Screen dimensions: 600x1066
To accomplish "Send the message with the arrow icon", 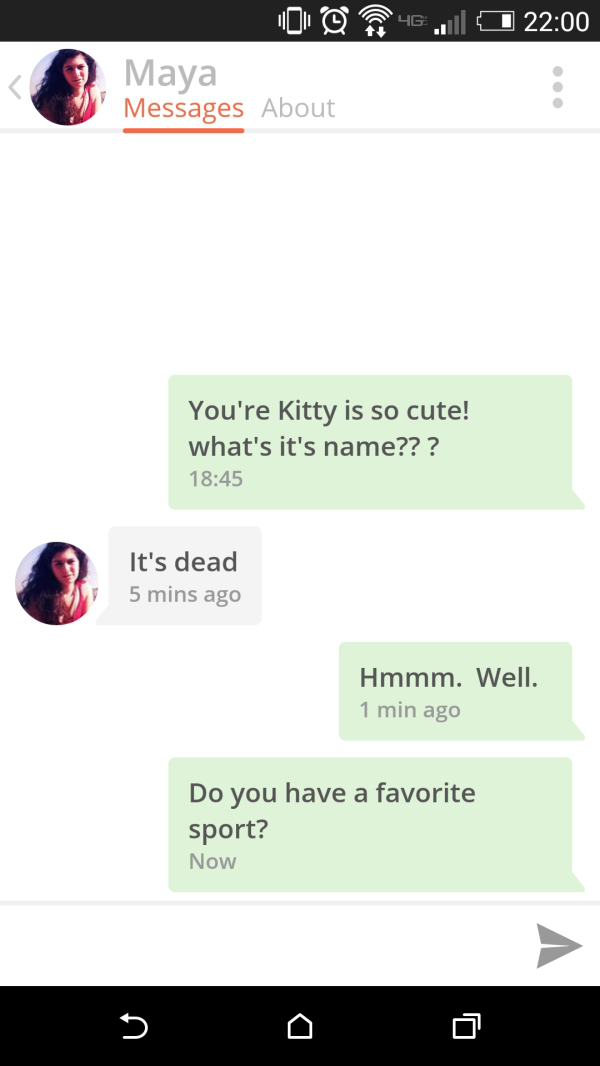I will click(x=558, y=945).
